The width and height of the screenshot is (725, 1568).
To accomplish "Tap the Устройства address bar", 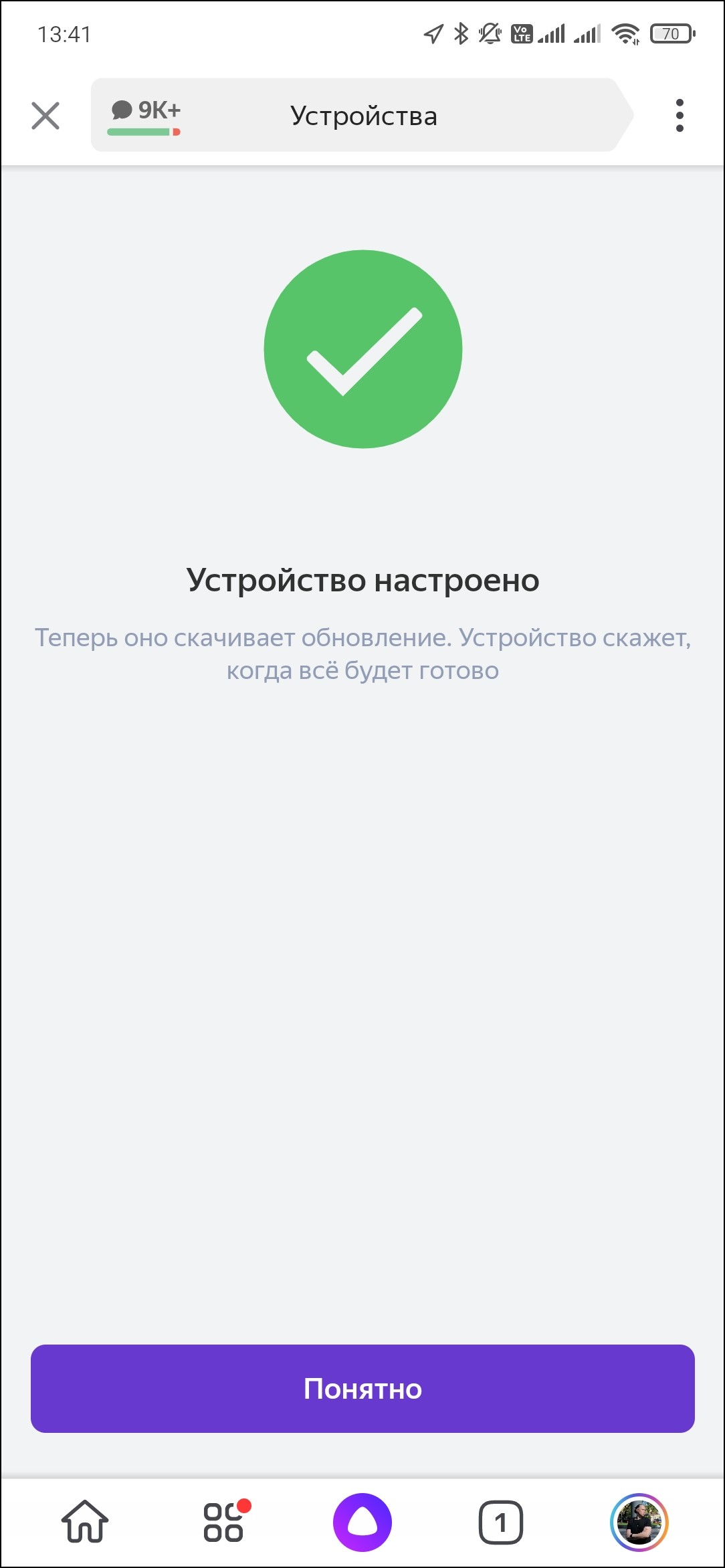I will [363, 116].
